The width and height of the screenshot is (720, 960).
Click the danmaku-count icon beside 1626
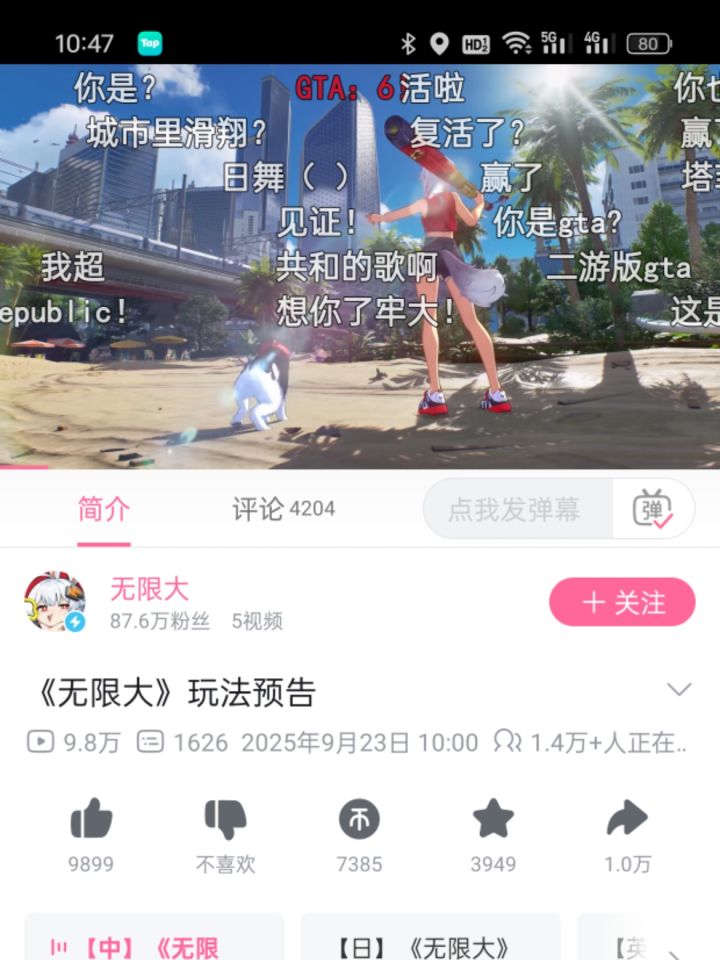coord(150,743)
